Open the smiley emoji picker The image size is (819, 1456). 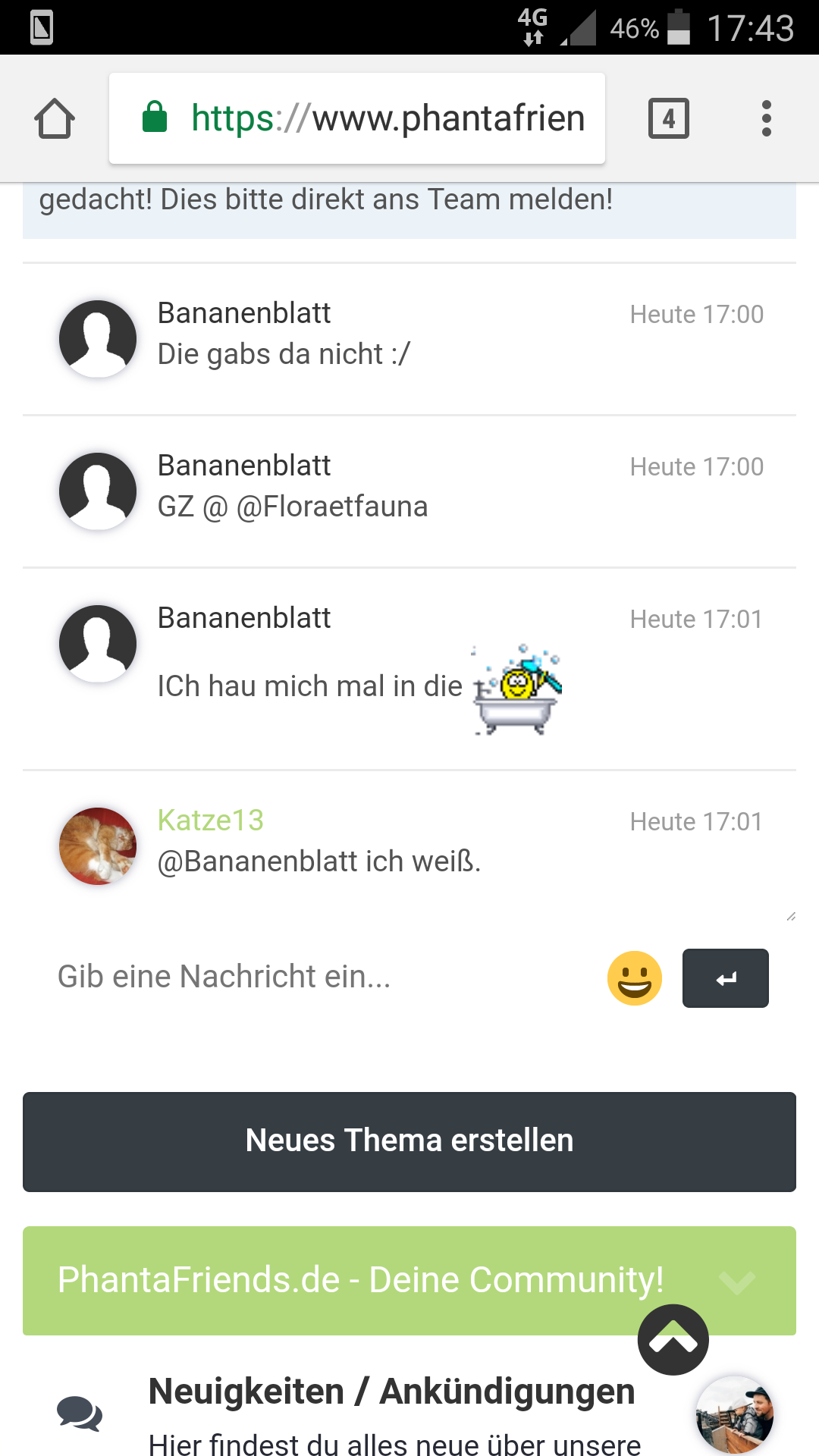click(635, 978)
